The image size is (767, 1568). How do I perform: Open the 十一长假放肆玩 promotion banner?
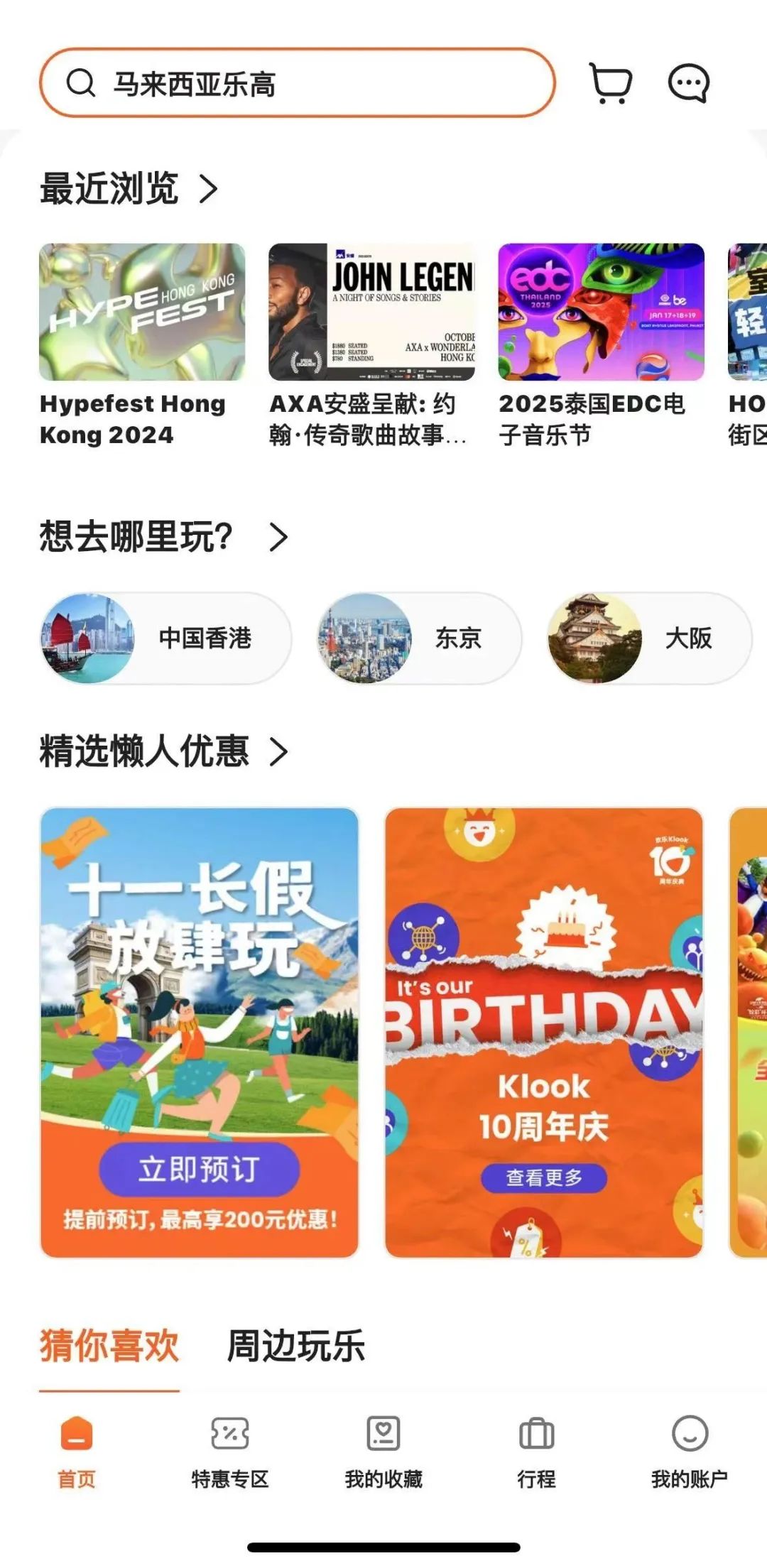(200, 1032)
